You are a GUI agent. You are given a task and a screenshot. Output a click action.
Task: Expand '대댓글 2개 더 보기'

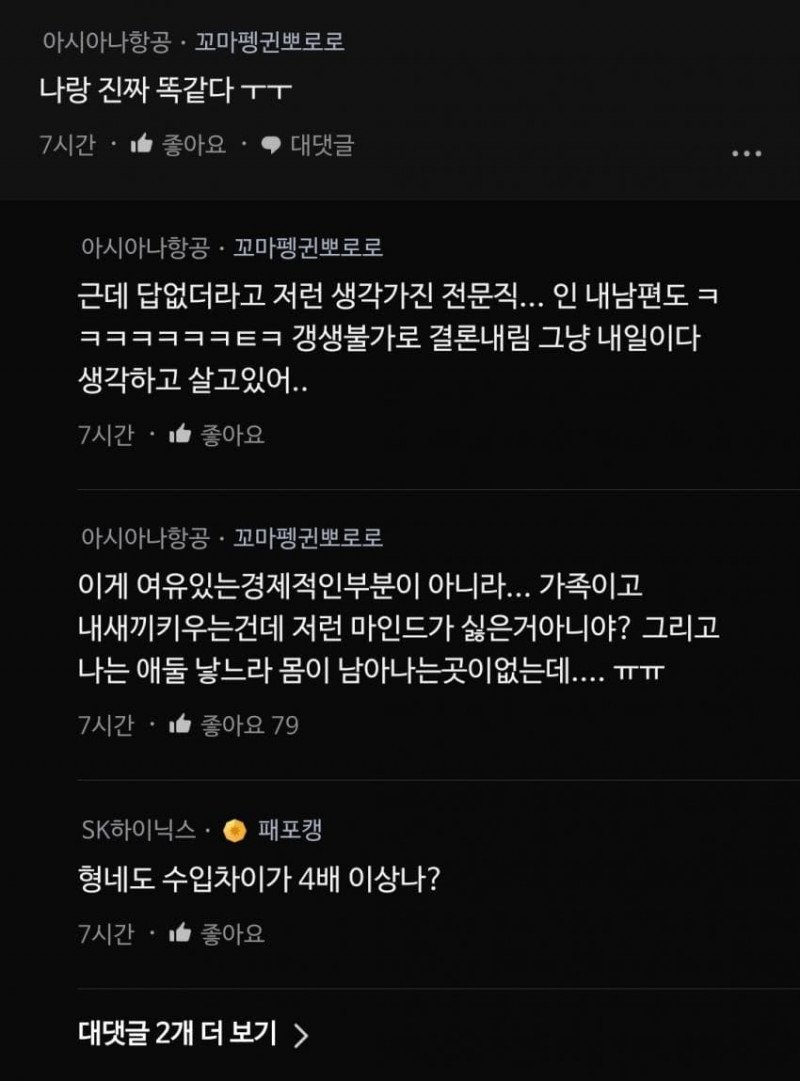(192, 1033)
